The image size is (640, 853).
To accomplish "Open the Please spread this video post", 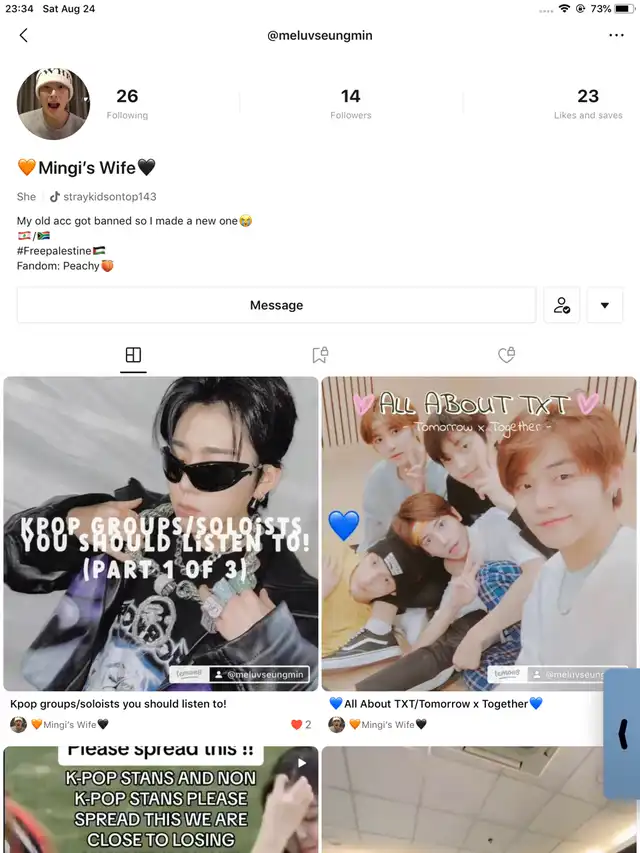I will coord(161,800).
